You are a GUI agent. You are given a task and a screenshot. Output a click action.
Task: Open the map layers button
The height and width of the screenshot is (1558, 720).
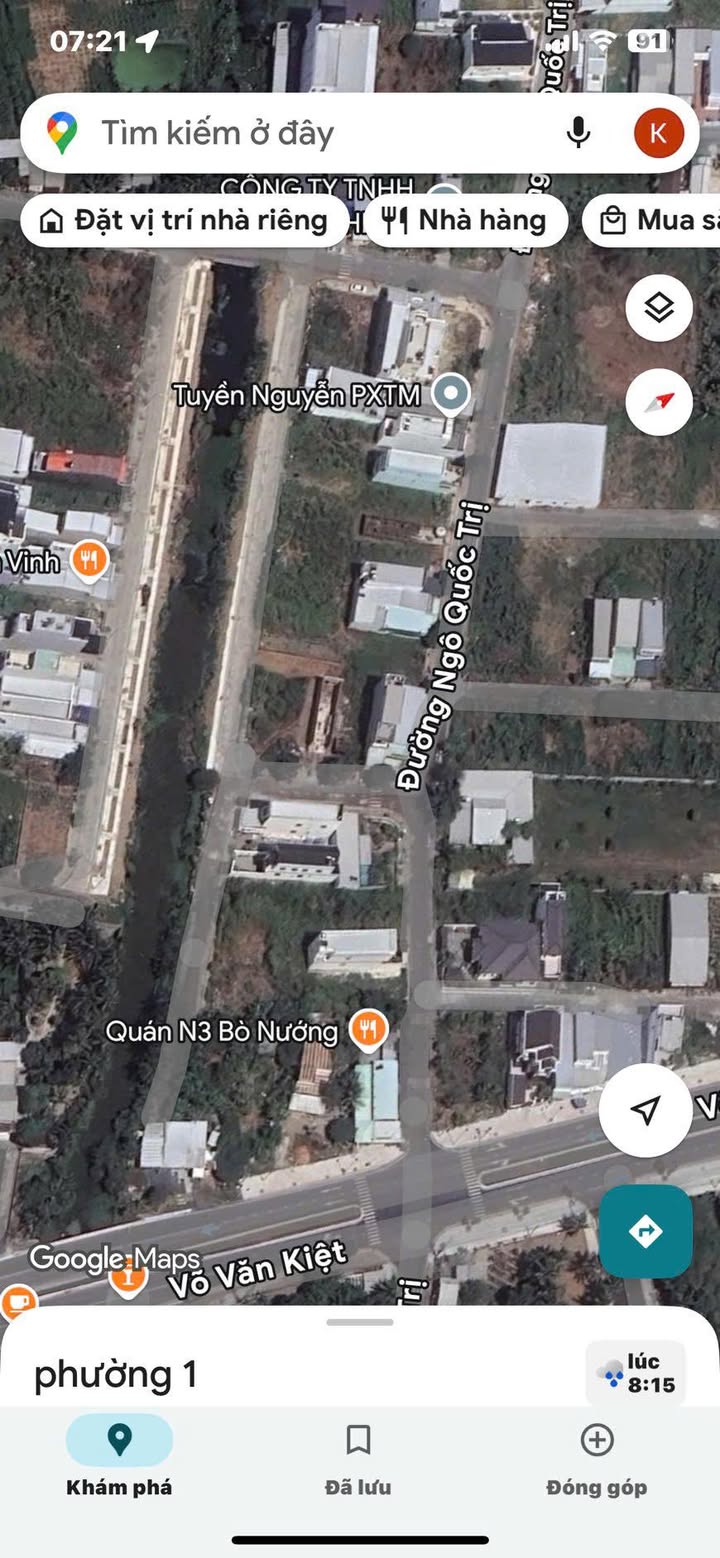[659, 308]
